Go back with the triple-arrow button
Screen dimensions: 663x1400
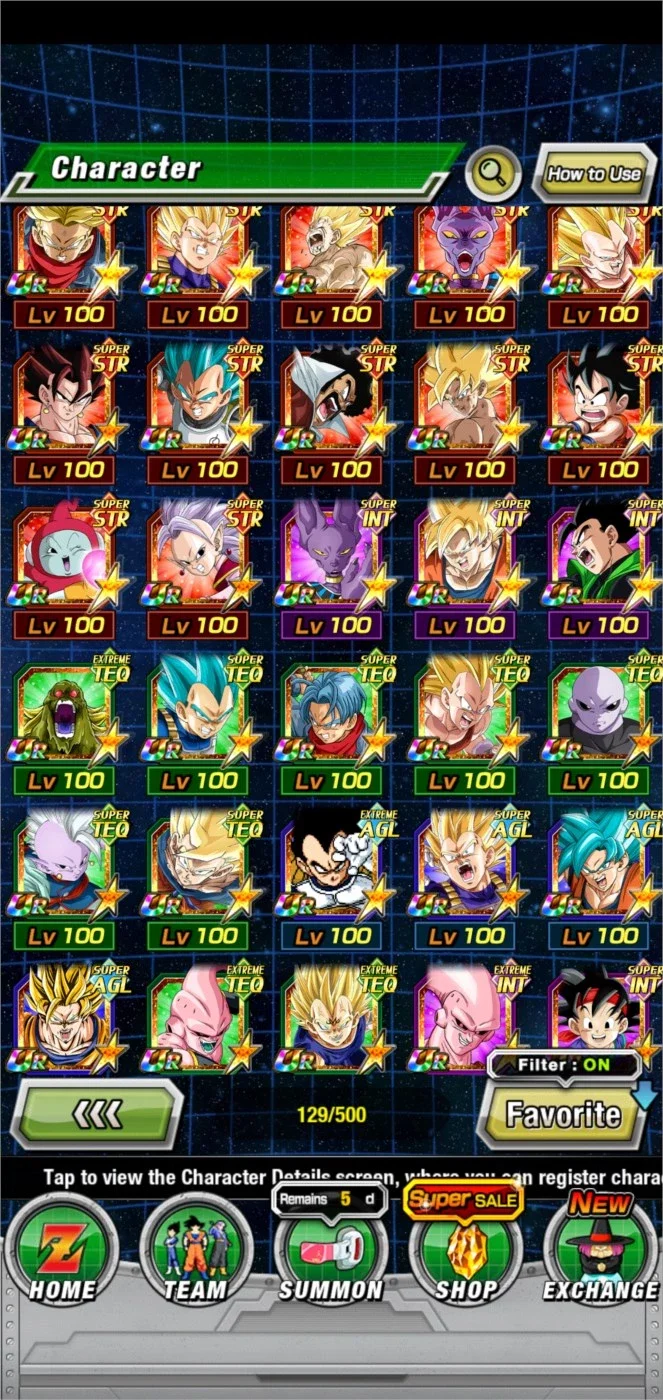click(x=97, y=1113)
